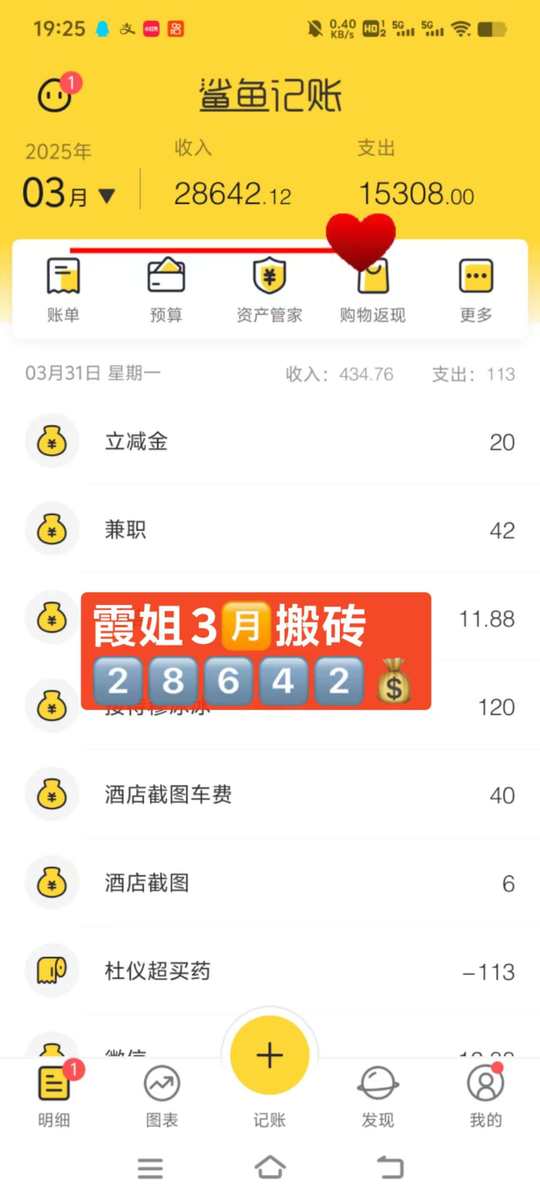Screen dimensions: 540x1200
Task: Switch to the 明细 tab
Action: tap(55, 1096)
